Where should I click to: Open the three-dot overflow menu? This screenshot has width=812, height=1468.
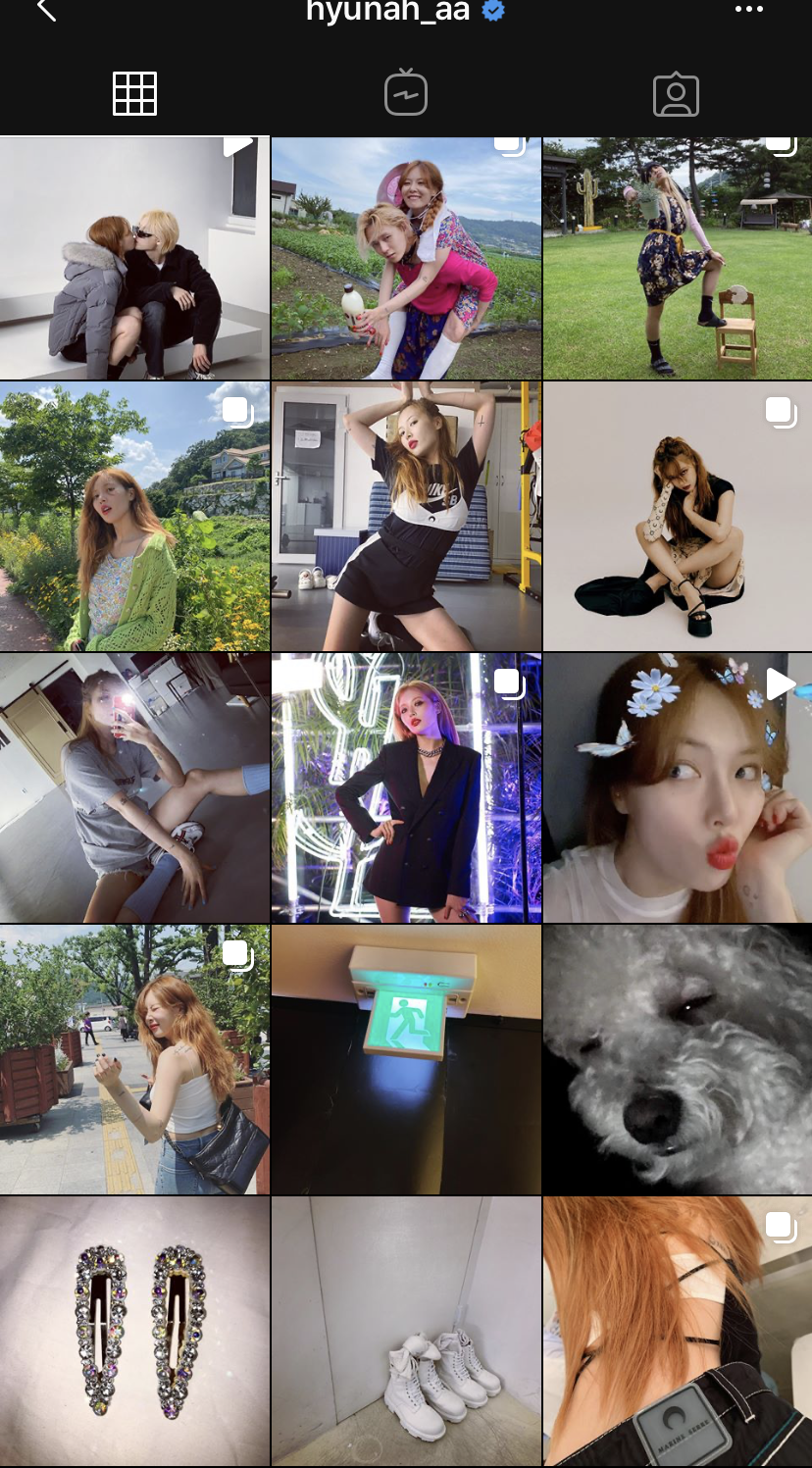pos(748,10)
